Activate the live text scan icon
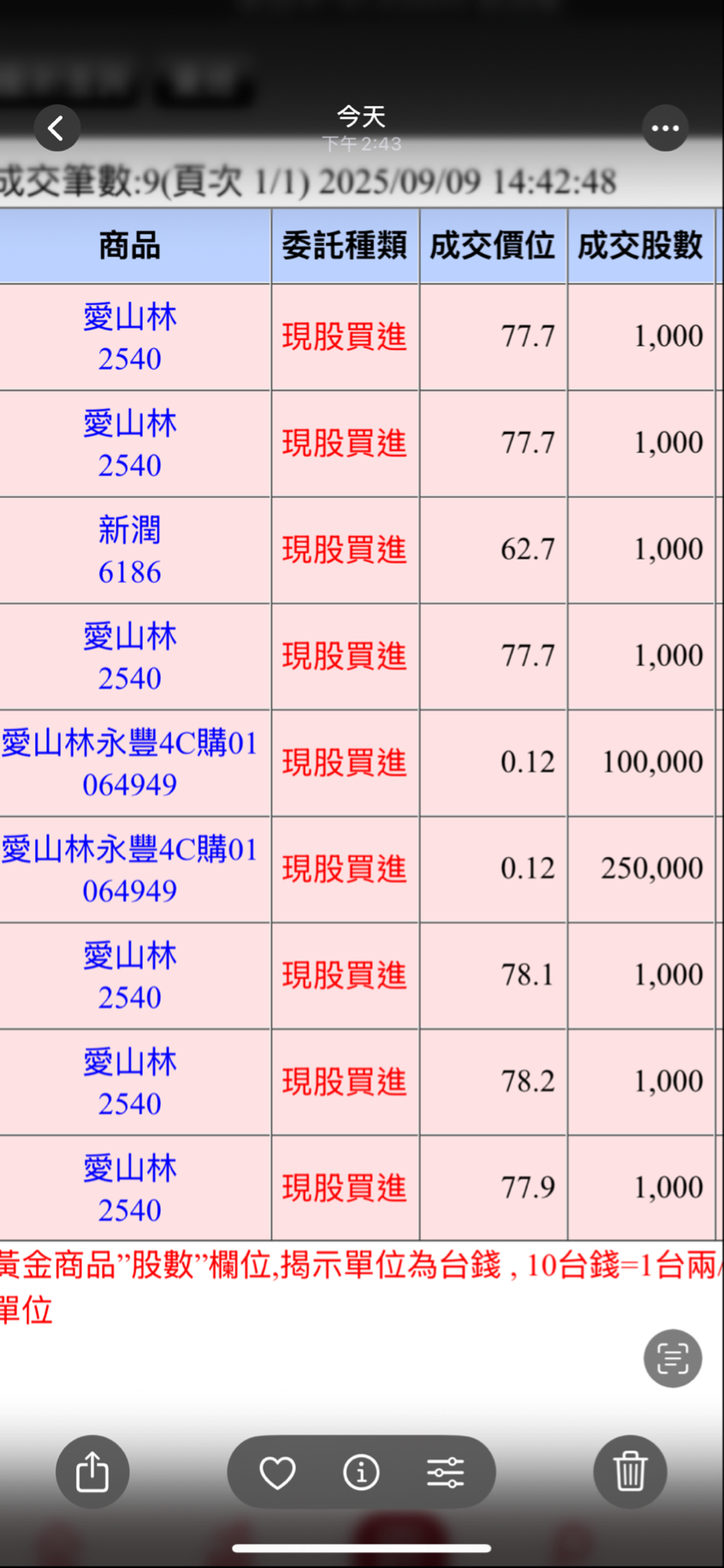Viewport: 724px width, 1568px height. tap(672, 1358)
